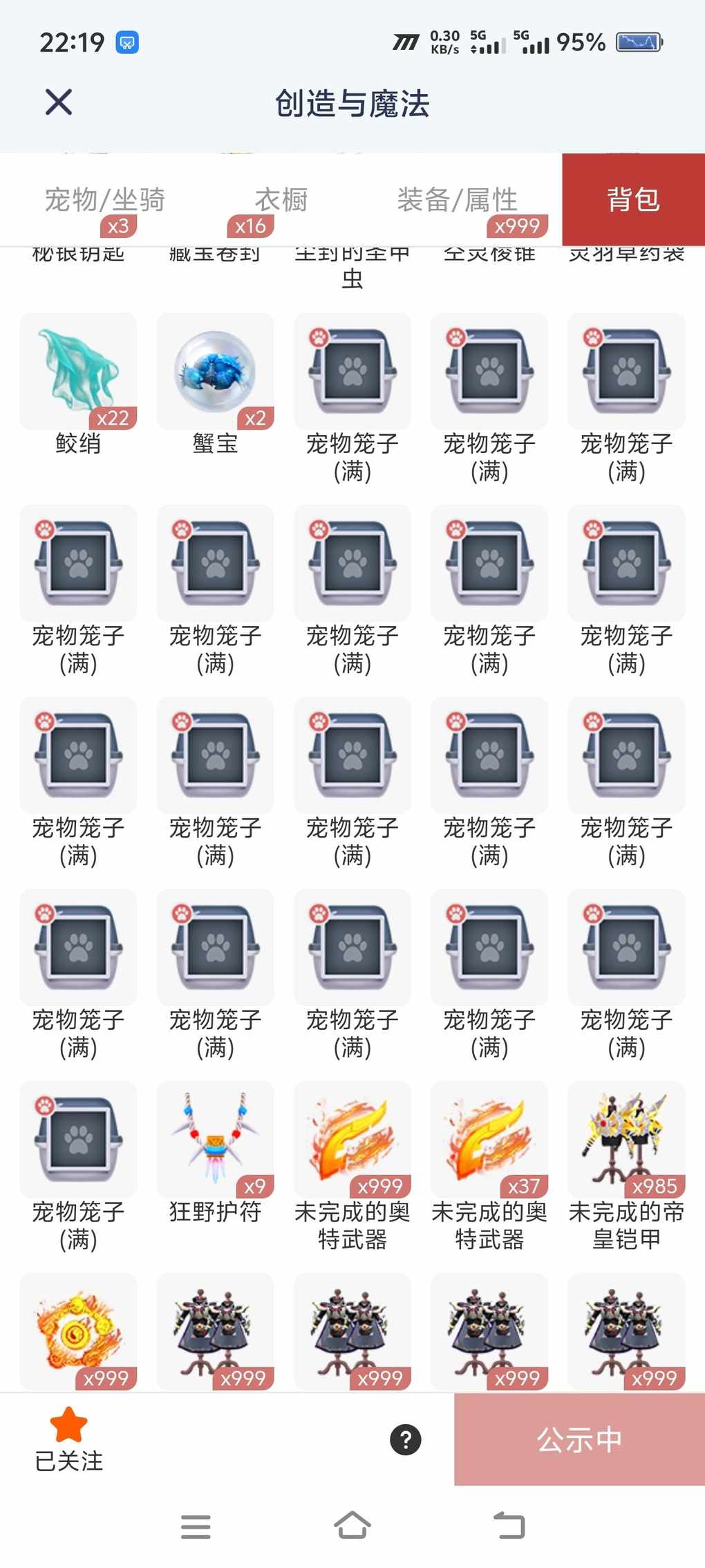The width and height of the screenshot is (705, 1568).
Task: View the 未完成的帝皇铠甲 item
Action: (626, 1140)
